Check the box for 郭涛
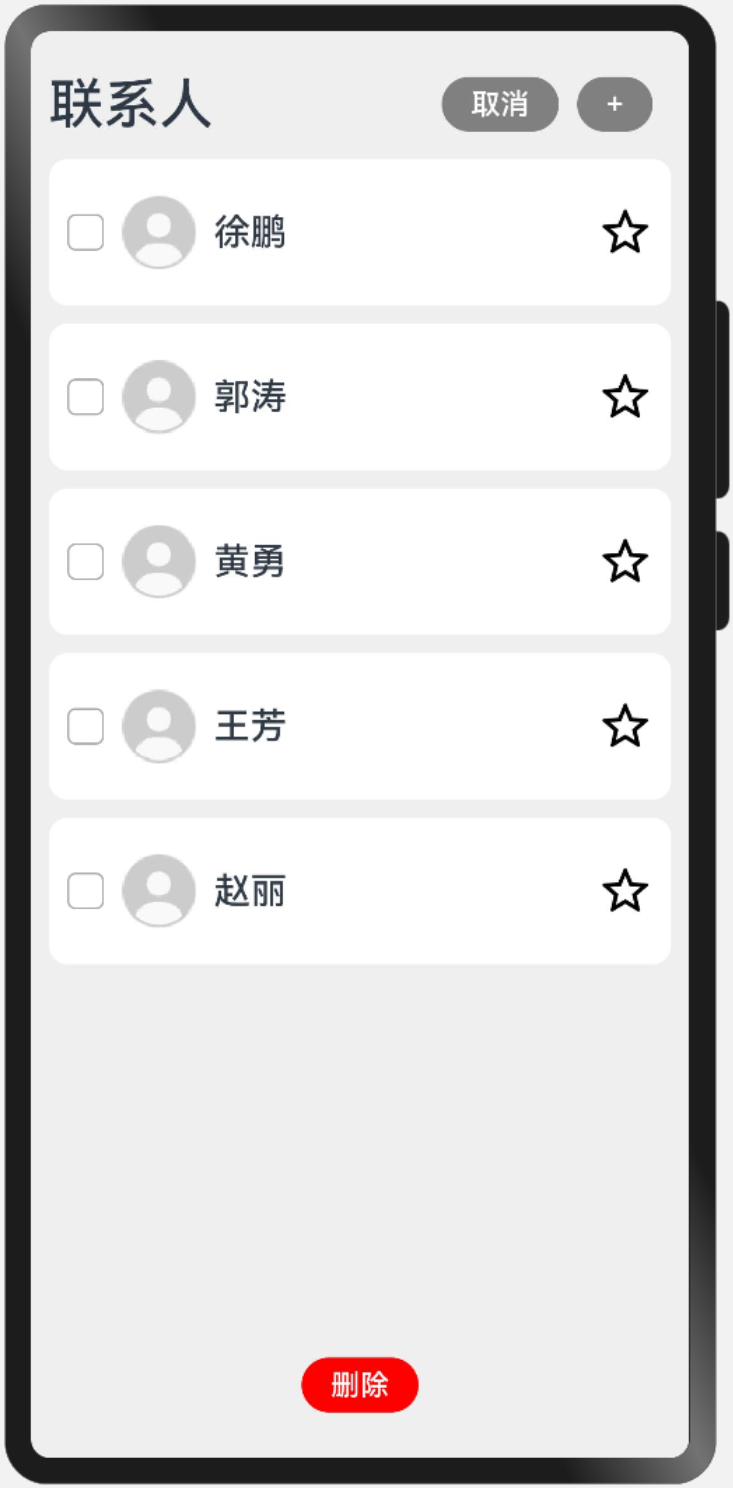The height and width of the screenshot is (1488, 733). tap(86, 397)
